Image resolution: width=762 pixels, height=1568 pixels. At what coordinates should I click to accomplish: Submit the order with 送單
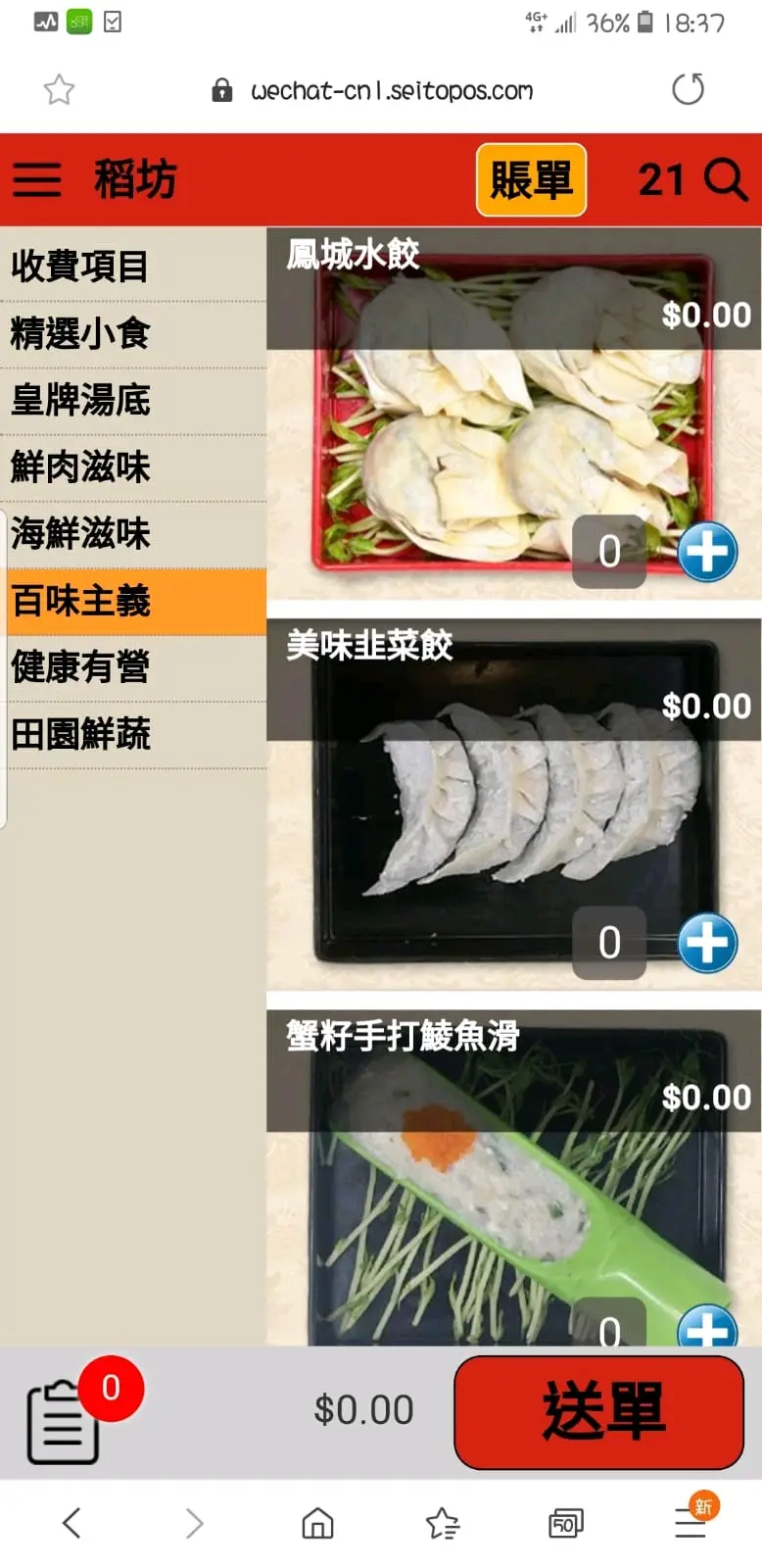(x=598, y=1412)
